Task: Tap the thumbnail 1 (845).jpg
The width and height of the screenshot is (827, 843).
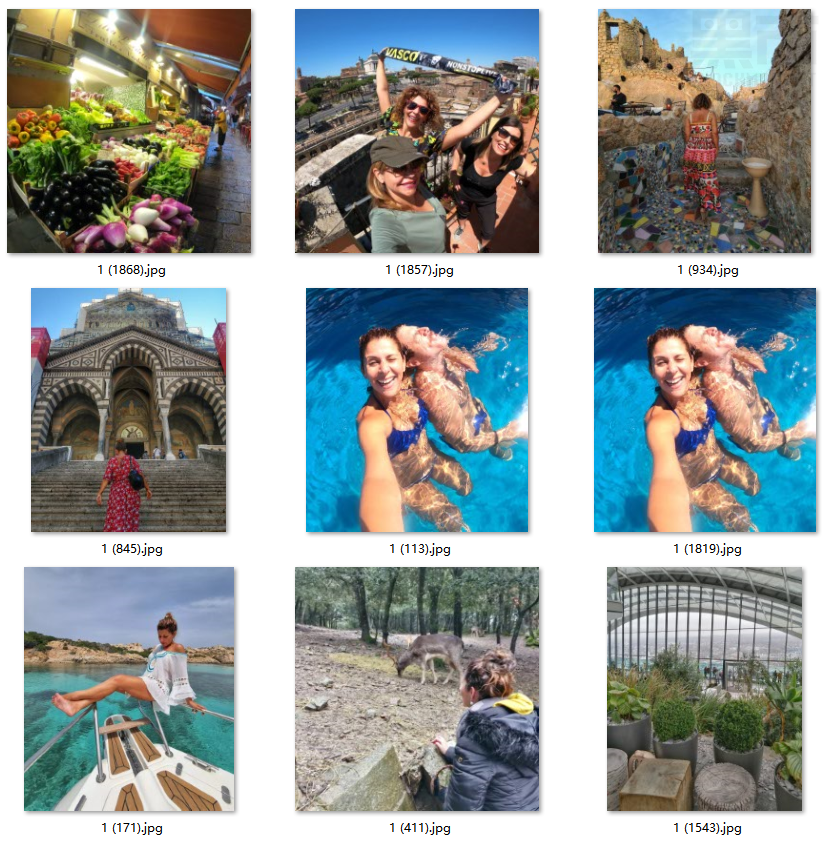Action: 129,410
